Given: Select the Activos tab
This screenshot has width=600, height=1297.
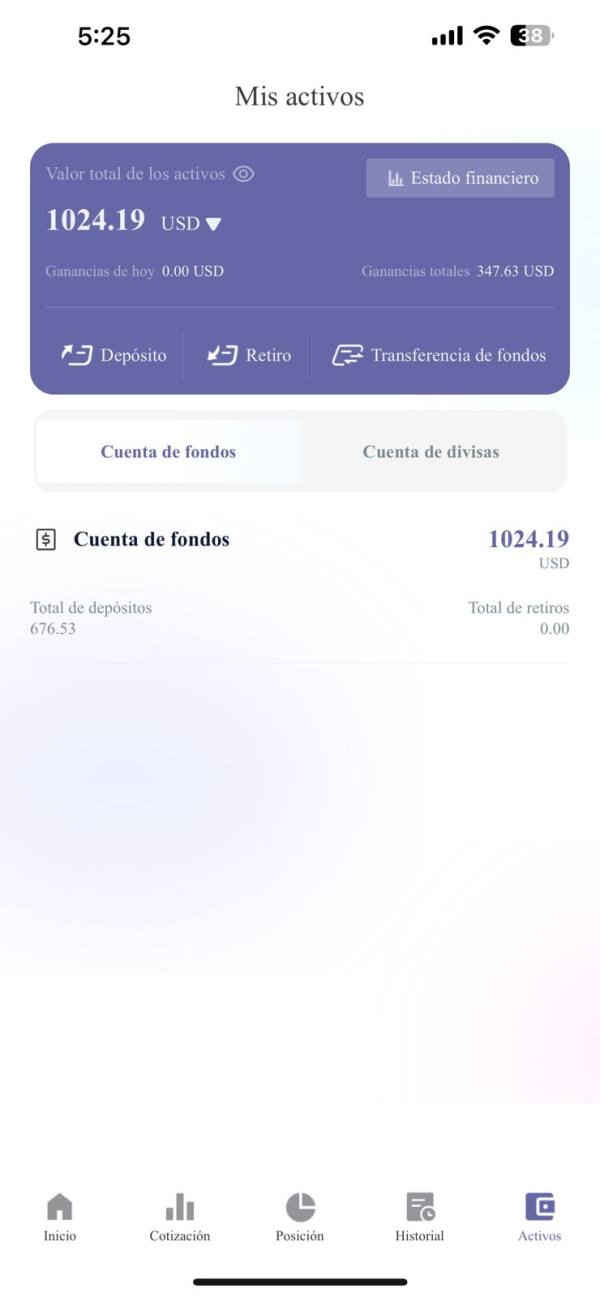Looking at the screenshot, I should pyautogui.click(x=540, y=1217).
